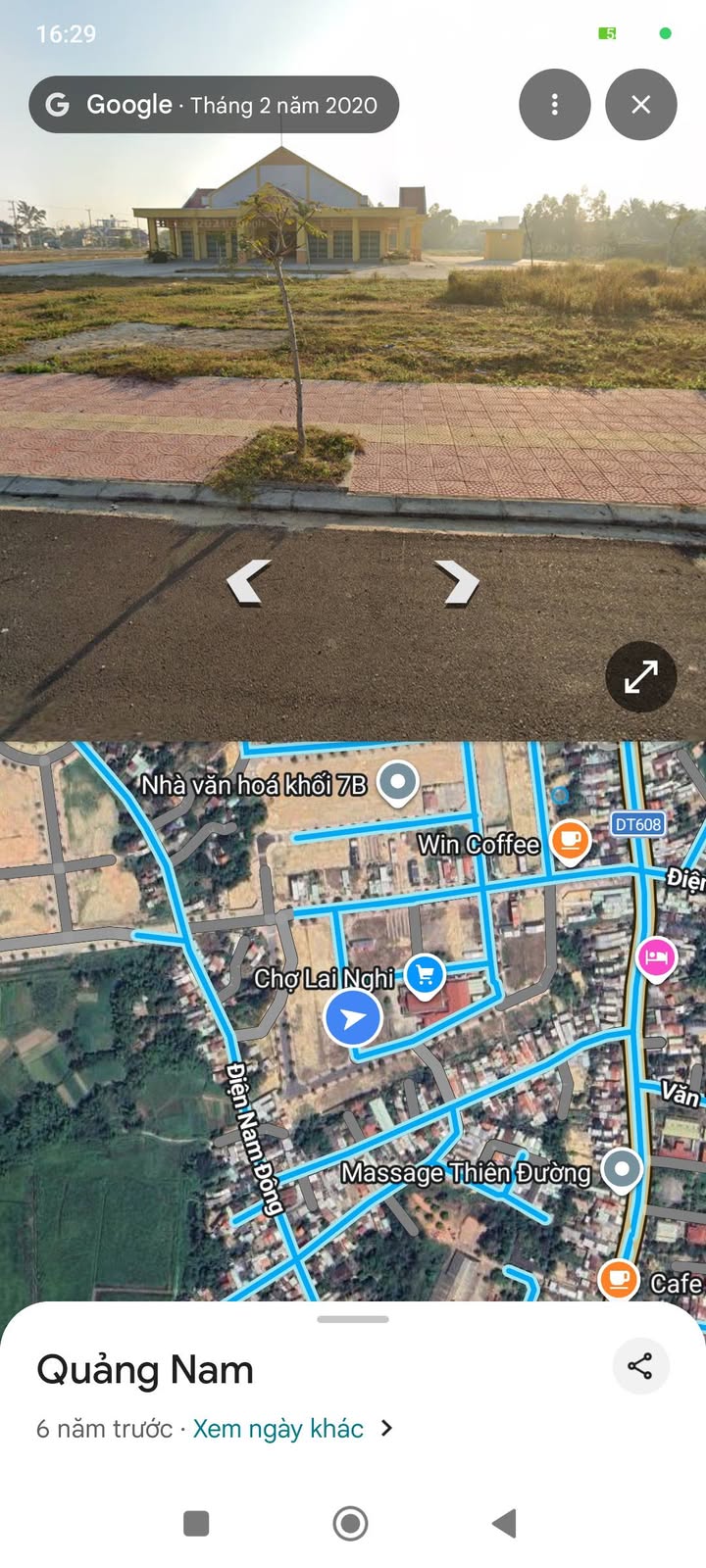Viewport: 706px width, 1568px height.
Task: Select the Nhà văn hoá khối 7B marker
Action: (397, 782)
